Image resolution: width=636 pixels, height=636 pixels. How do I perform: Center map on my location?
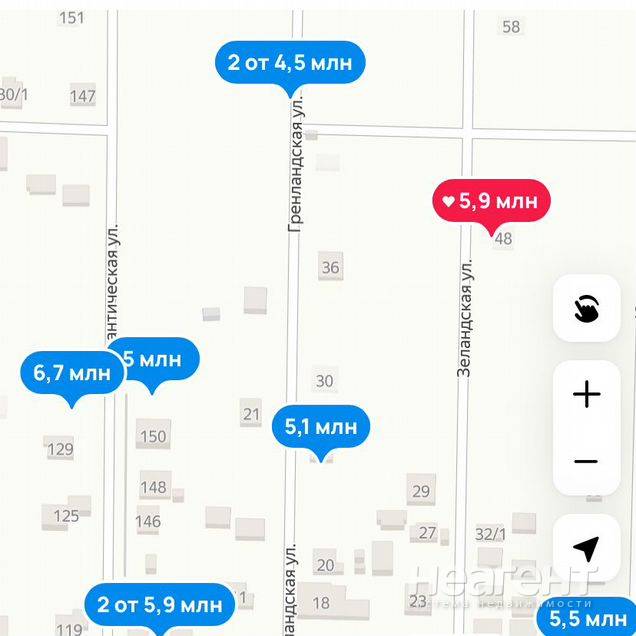coord(586,548)
